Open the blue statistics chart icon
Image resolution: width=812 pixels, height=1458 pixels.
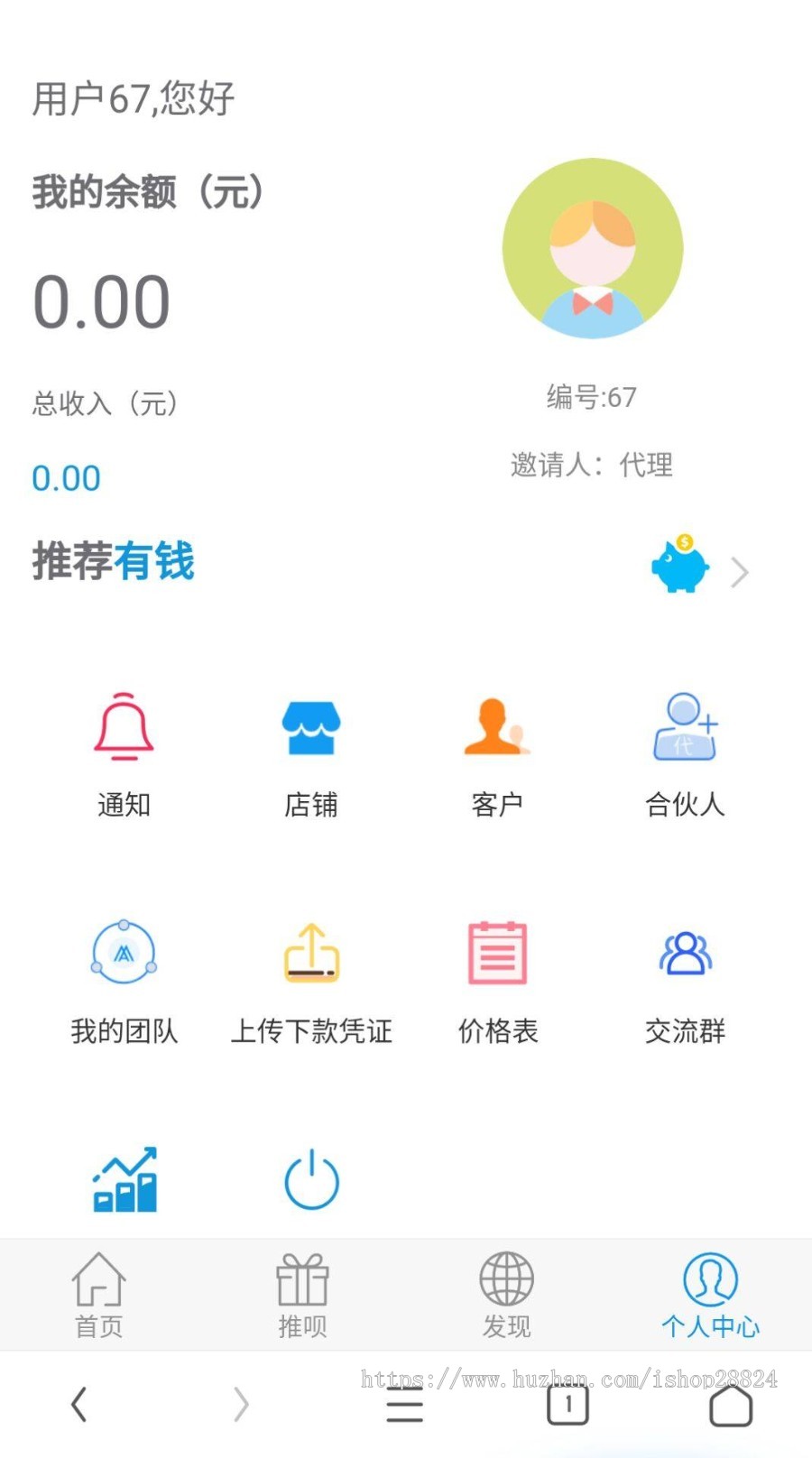tap(125, 1177)
